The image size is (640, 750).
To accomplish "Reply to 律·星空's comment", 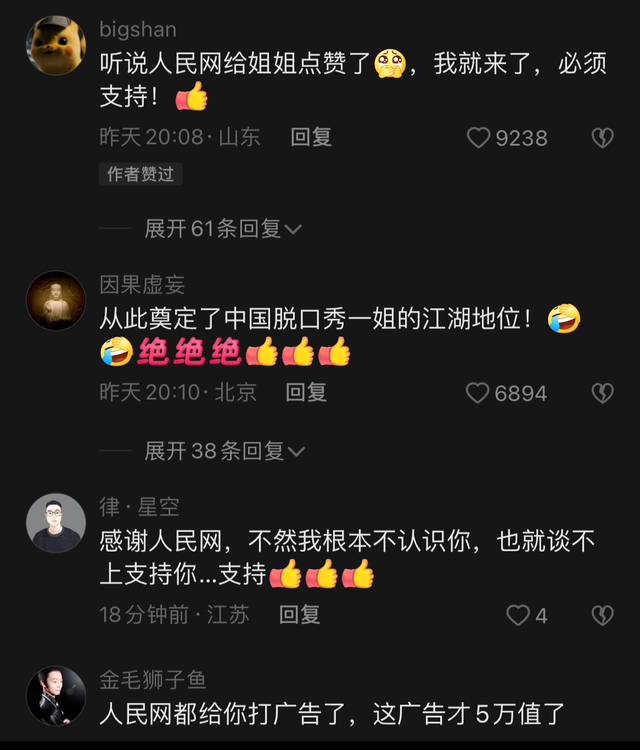I will (x=299, y=614).
